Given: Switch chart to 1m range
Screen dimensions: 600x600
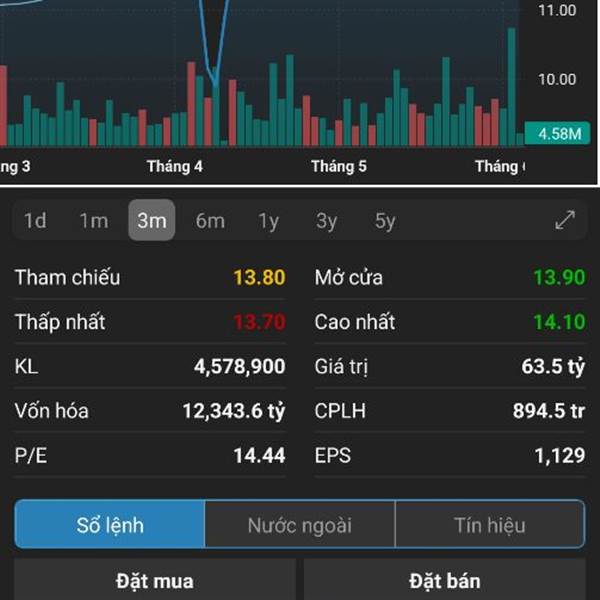Looking at the screenshot, I should click(x=93, y=221).
